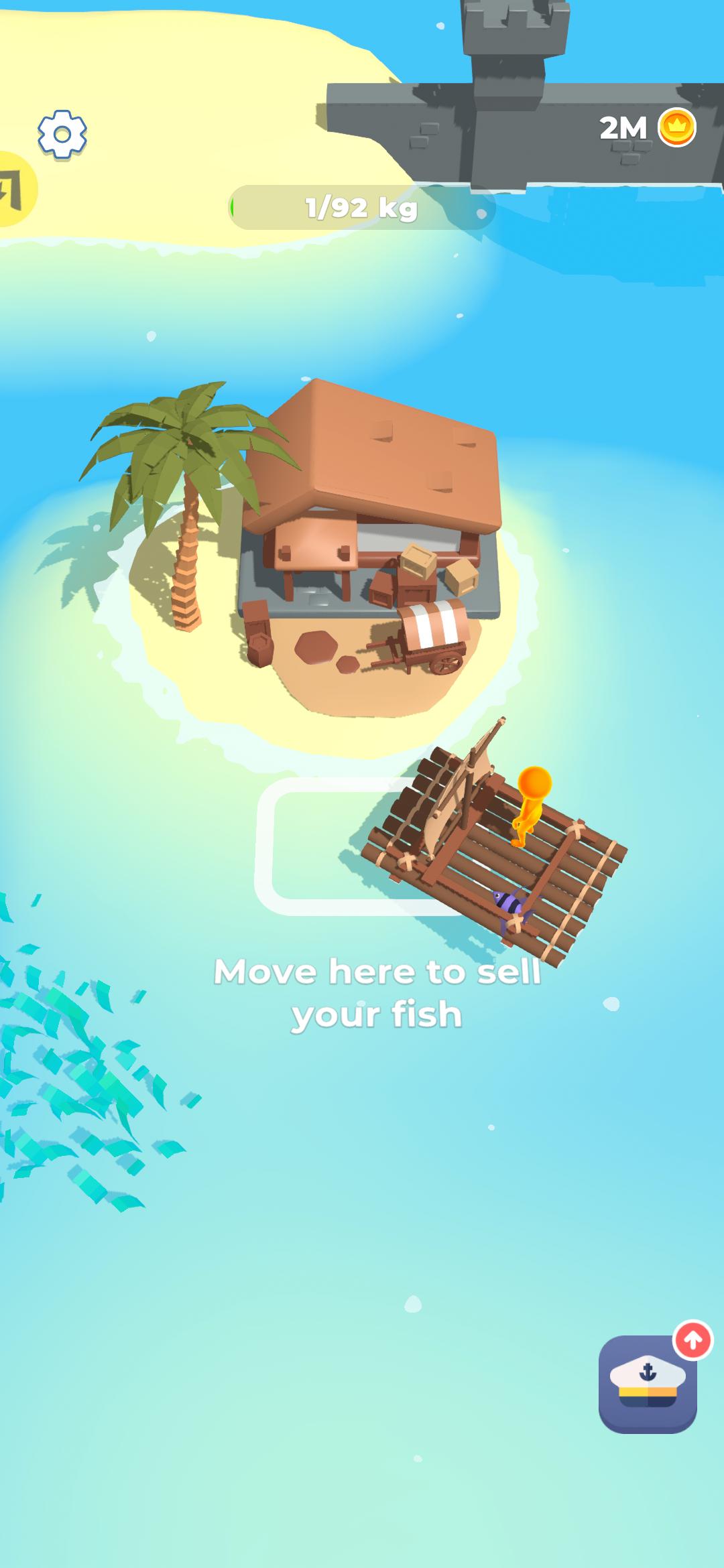Screen dimensions: 724x1568
Task: Tap the yellow button at the left edge
Action: (x=15, y=189)
